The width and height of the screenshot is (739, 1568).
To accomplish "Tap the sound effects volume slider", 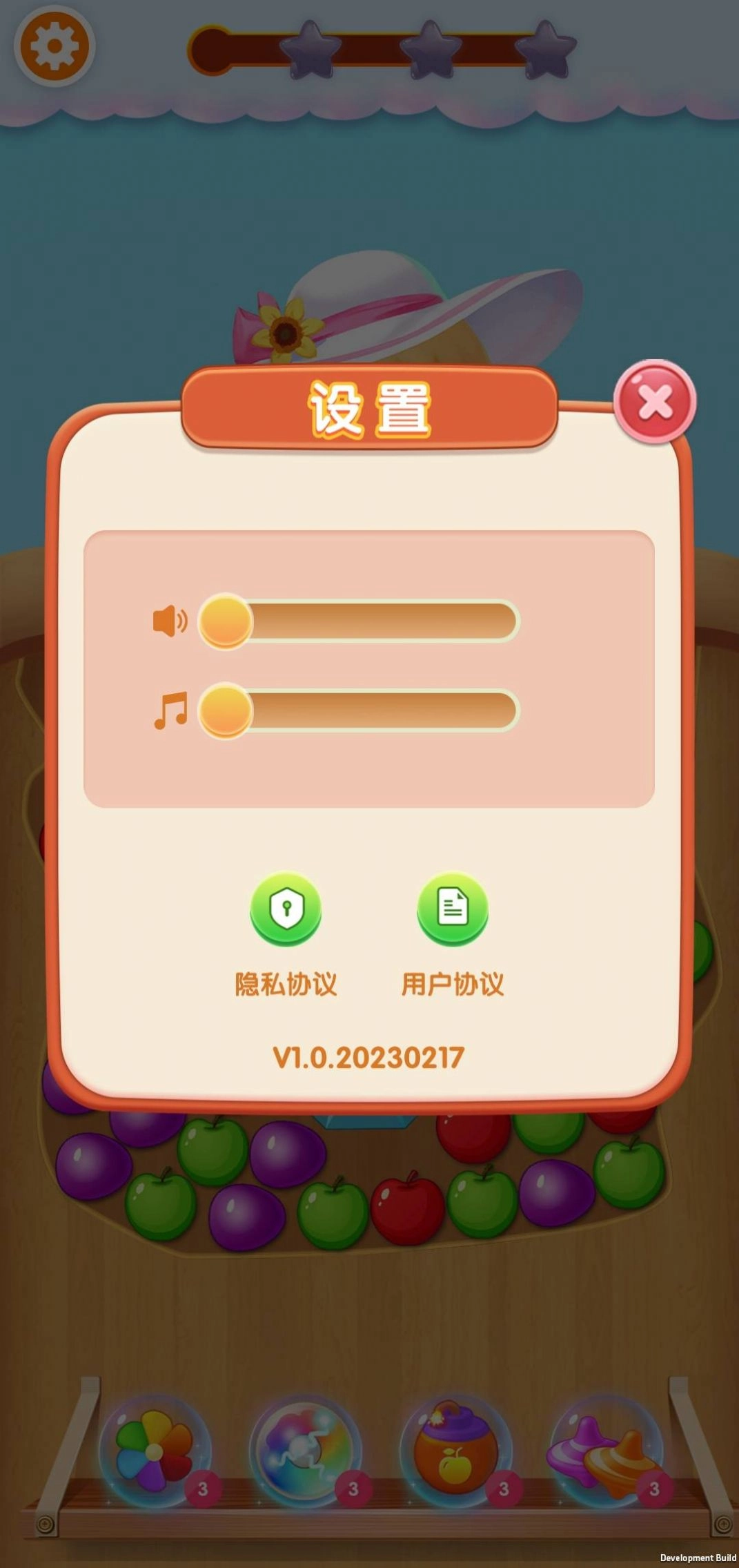I will point(359,621).
